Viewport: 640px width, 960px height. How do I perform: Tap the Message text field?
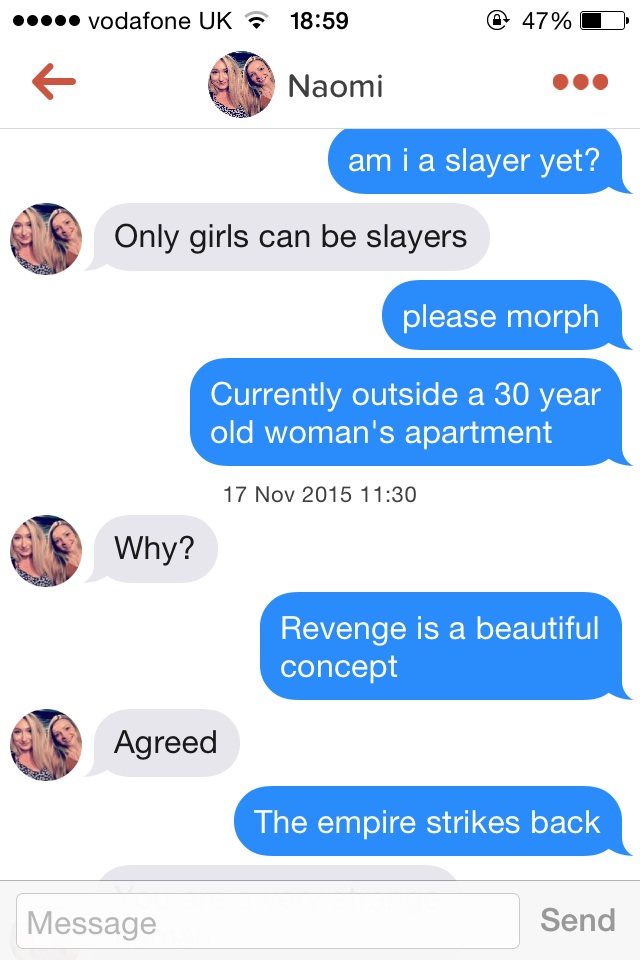pyautogui.click(x=268, y=921)
